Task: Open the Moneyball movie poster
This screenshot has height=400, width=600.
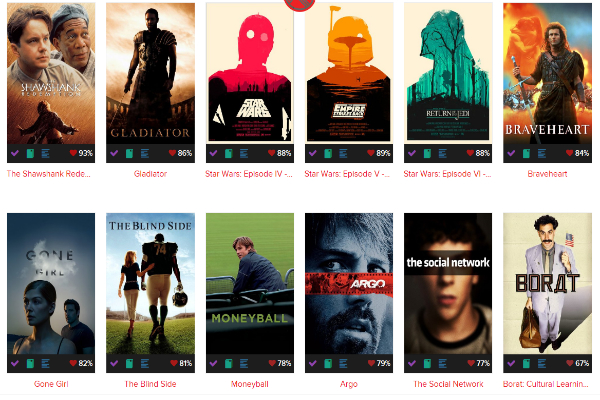Action: 249,283
